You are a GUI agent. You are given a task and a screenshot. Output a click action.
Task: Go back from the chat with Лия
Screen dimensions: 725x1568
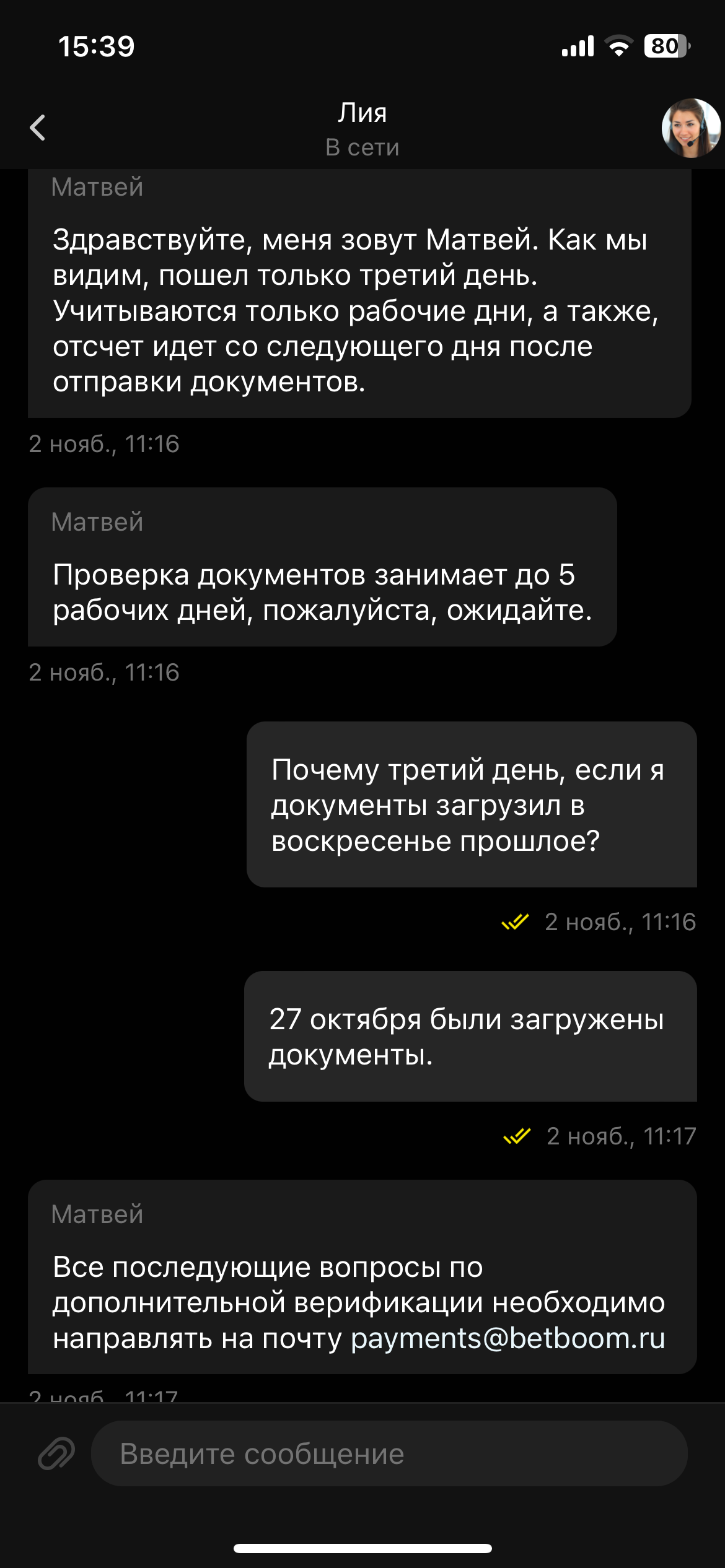(x=38, y=128)
